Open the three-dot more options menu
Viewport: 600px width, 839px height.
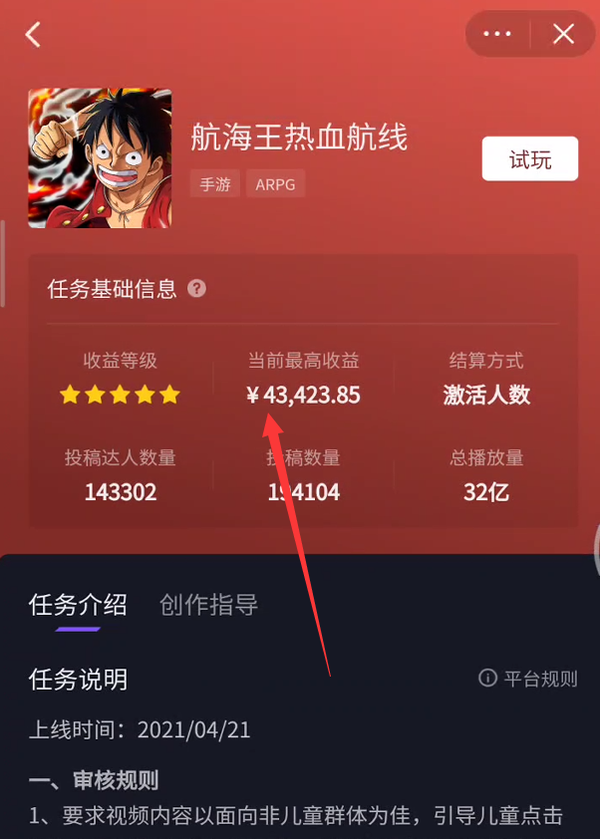coord(497,35)
